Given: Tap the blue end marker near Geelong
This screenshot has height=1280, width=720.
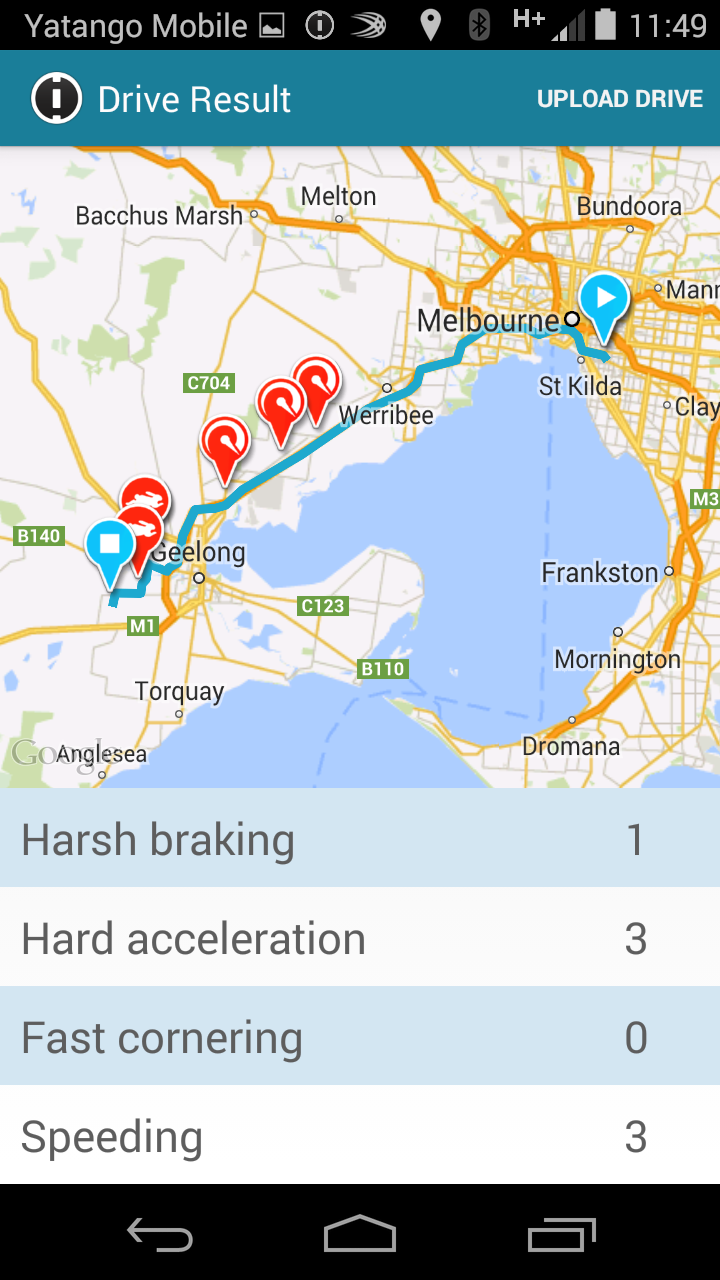Looking at the screenshot, I should click(x=110, y=546).
